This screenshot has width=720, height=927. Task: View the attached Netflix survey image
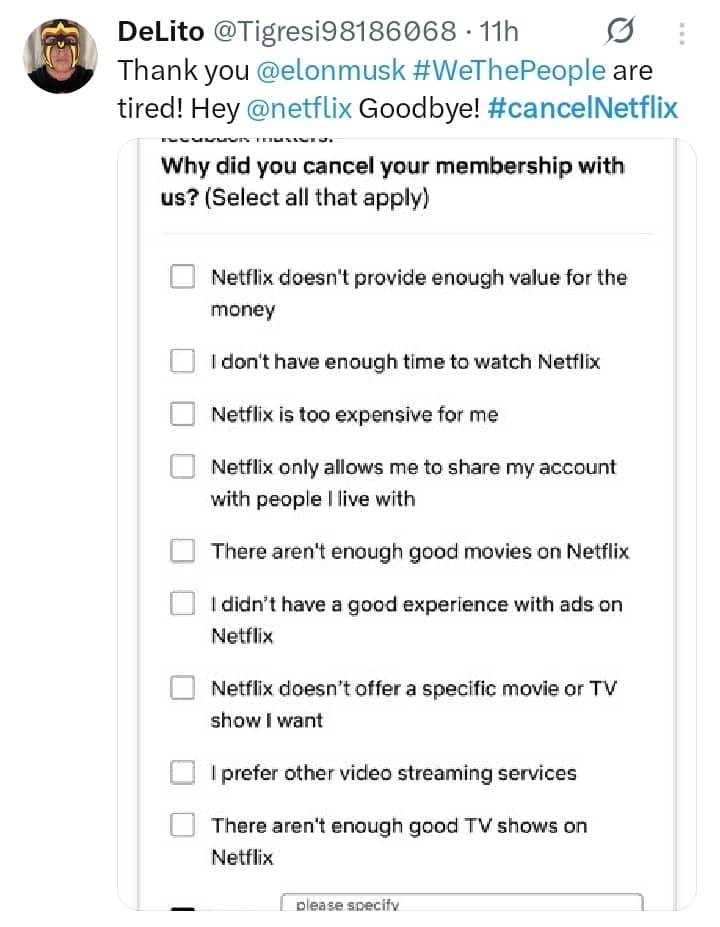pos(407,520)
